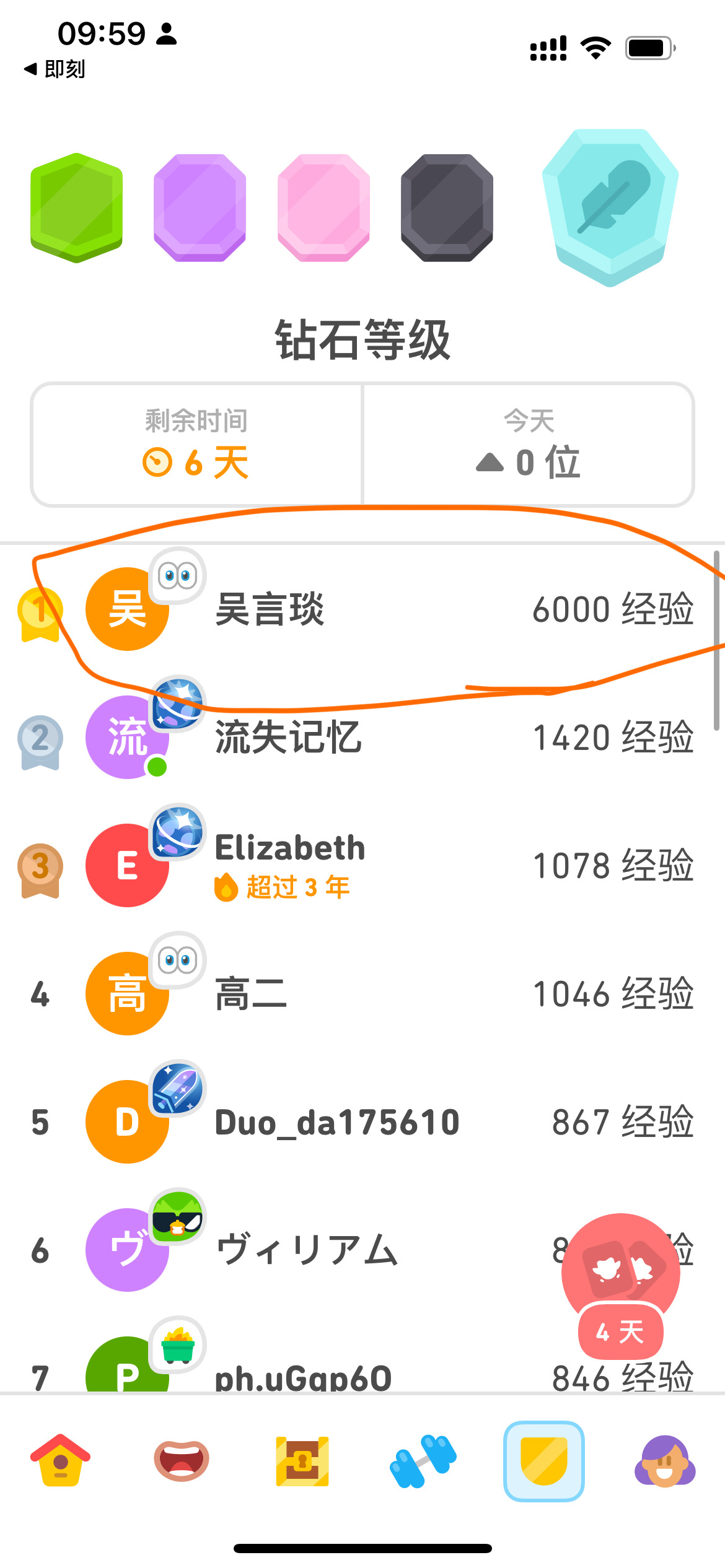This screenshot has width=725, height=1568.
Task: Open ヴィリアム's profile row
Action: pos(362,1250)
